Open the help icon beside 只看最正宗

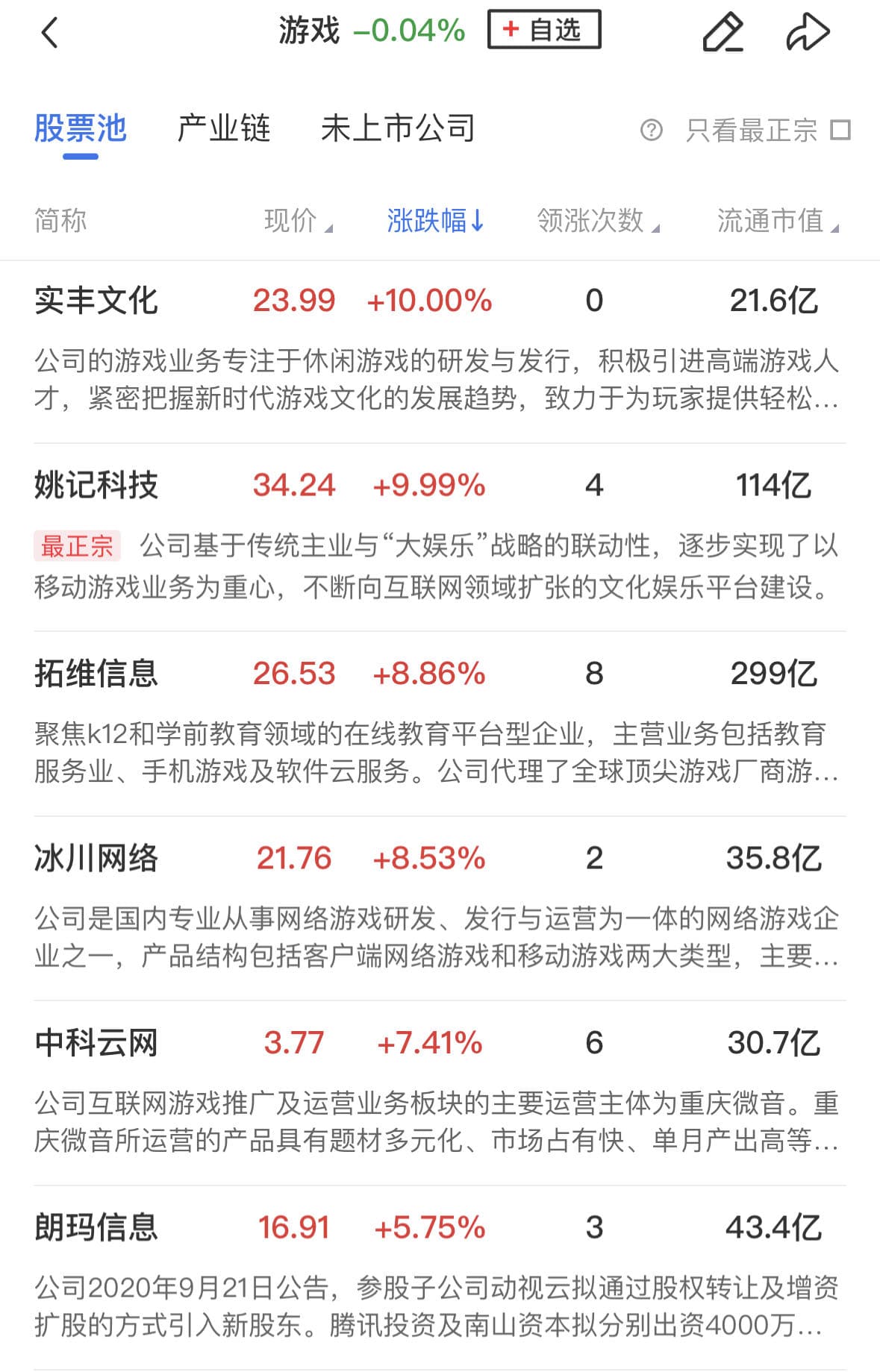pyautogui.click(x=651, y=131)
